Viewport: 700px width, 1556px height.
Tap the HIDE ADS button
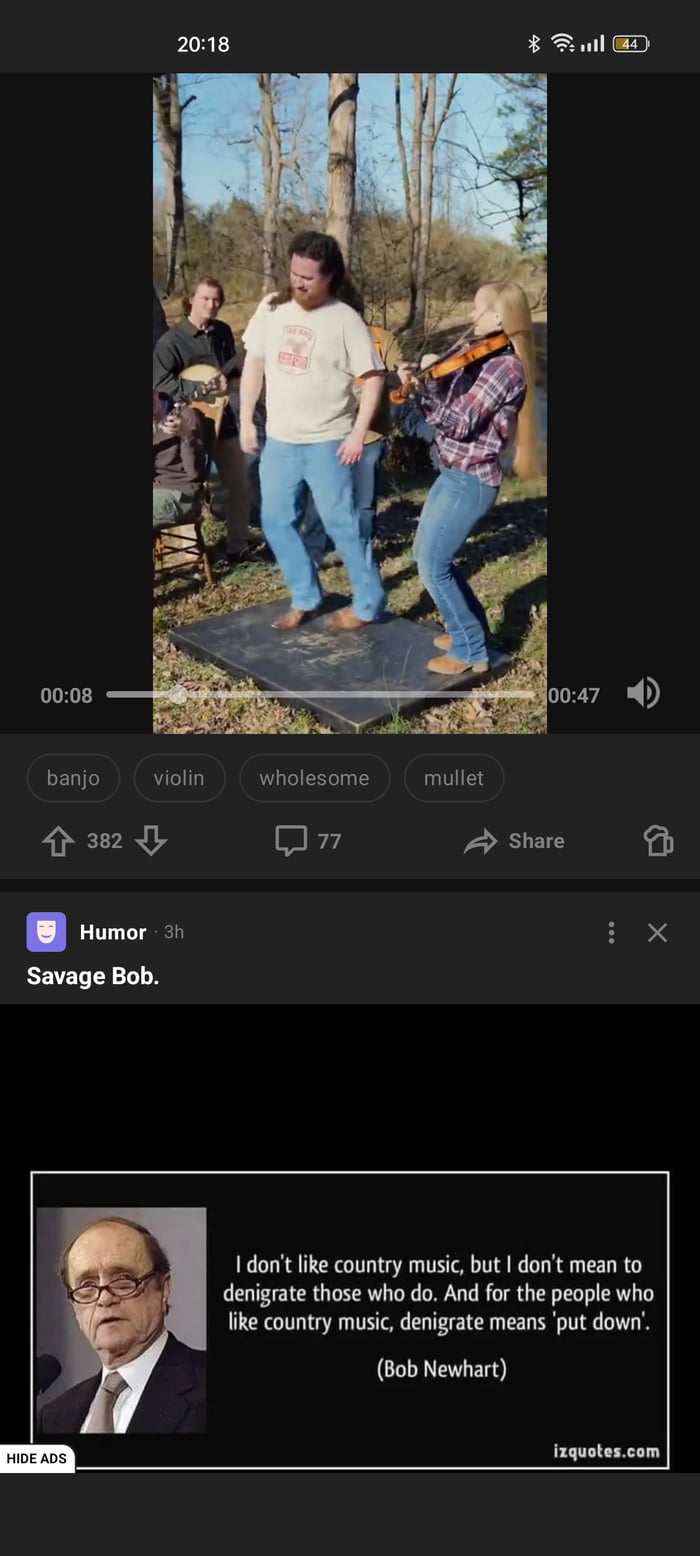point(37,1459)
